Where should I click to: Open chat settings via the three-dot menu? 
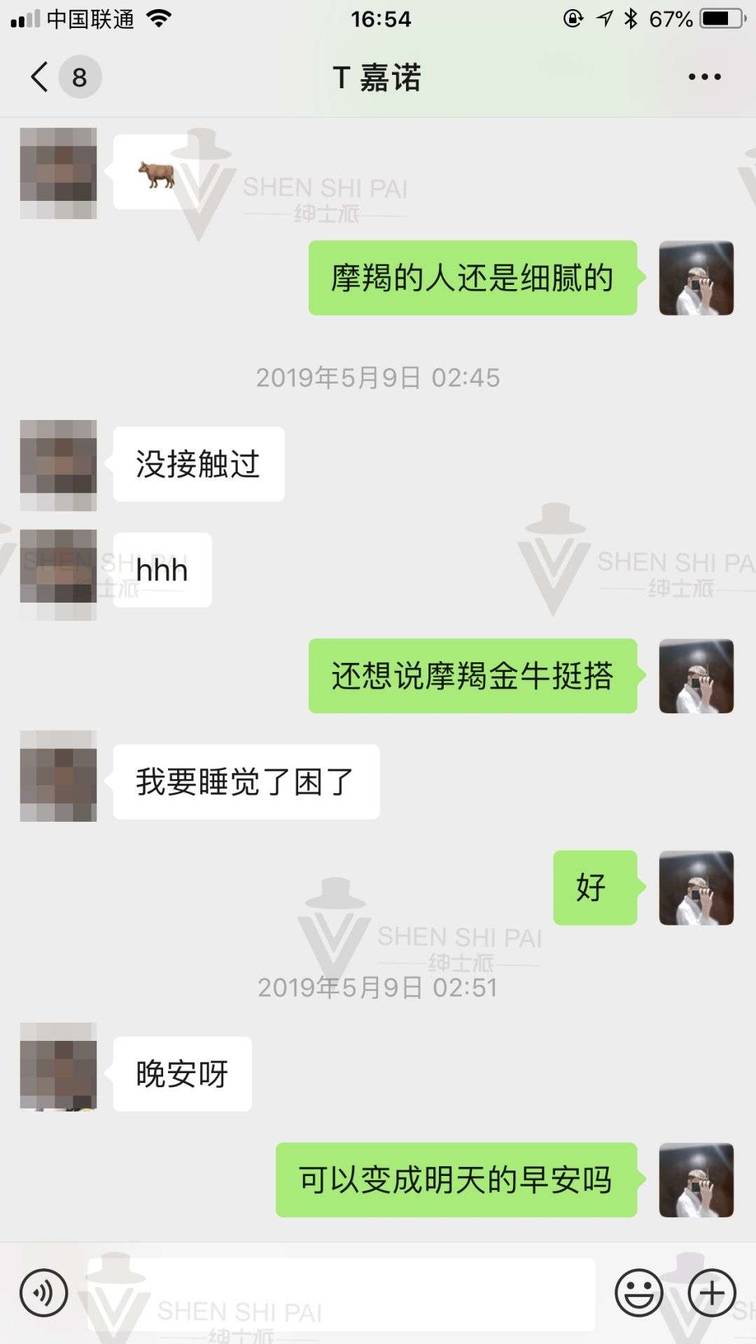click(705, 76)
